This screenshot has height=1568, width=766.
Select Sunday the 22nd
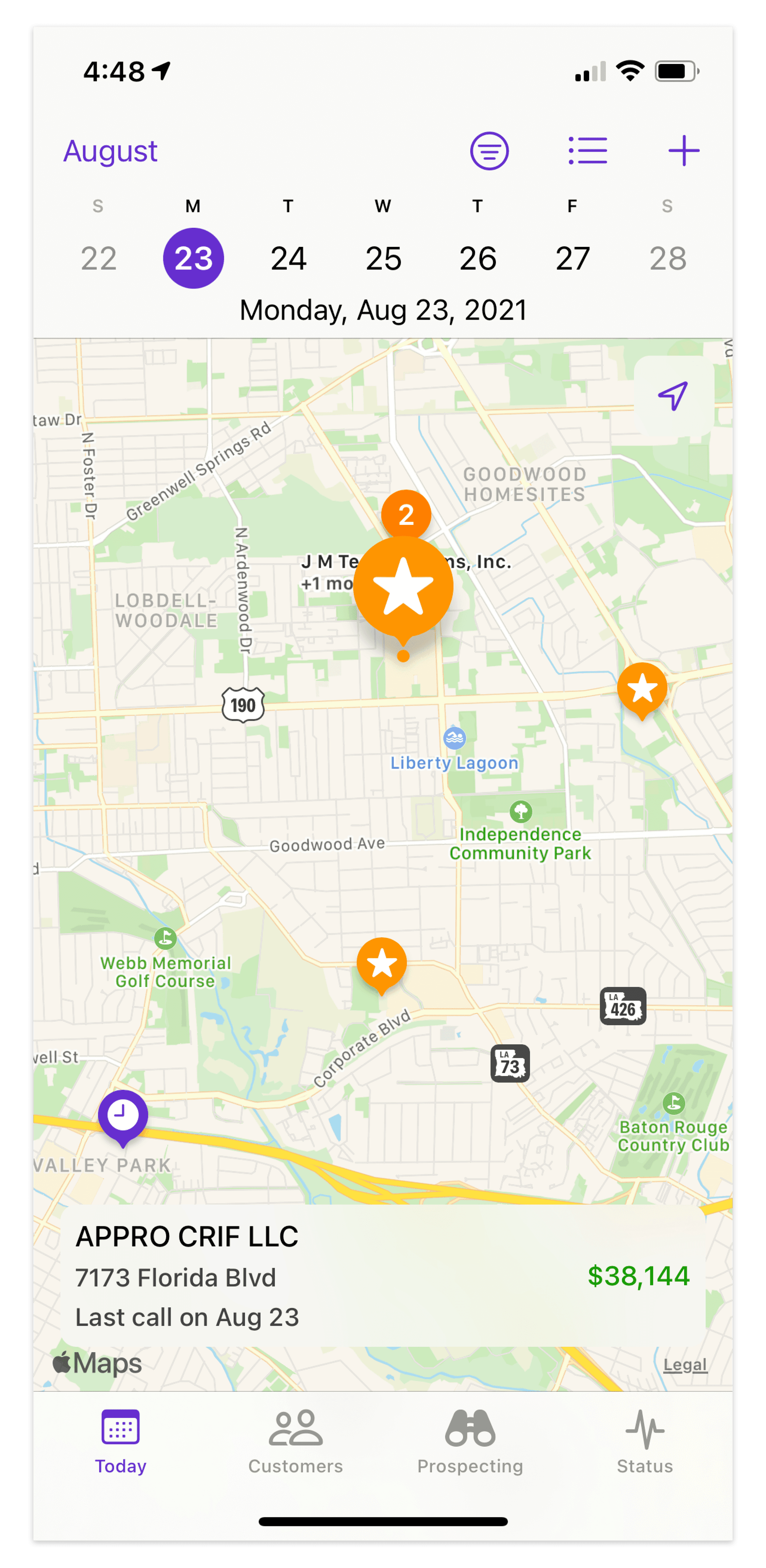pyautogui.click(x=99, y=258)
